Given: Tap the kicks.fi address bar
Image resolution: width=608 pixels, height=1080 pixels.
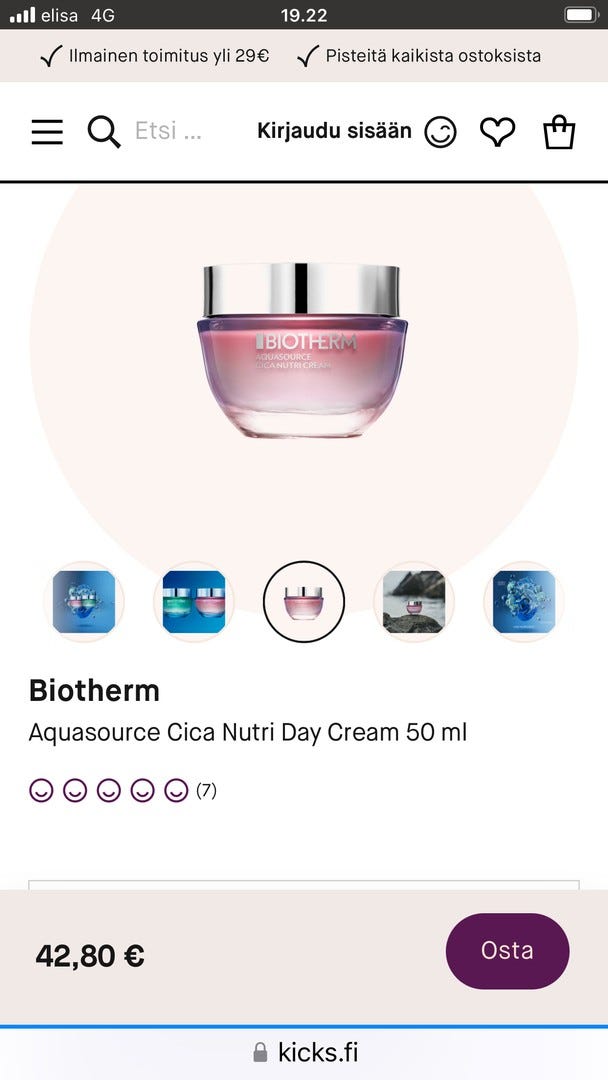Looking at the screenshot, I should (x=304, y=1052).
